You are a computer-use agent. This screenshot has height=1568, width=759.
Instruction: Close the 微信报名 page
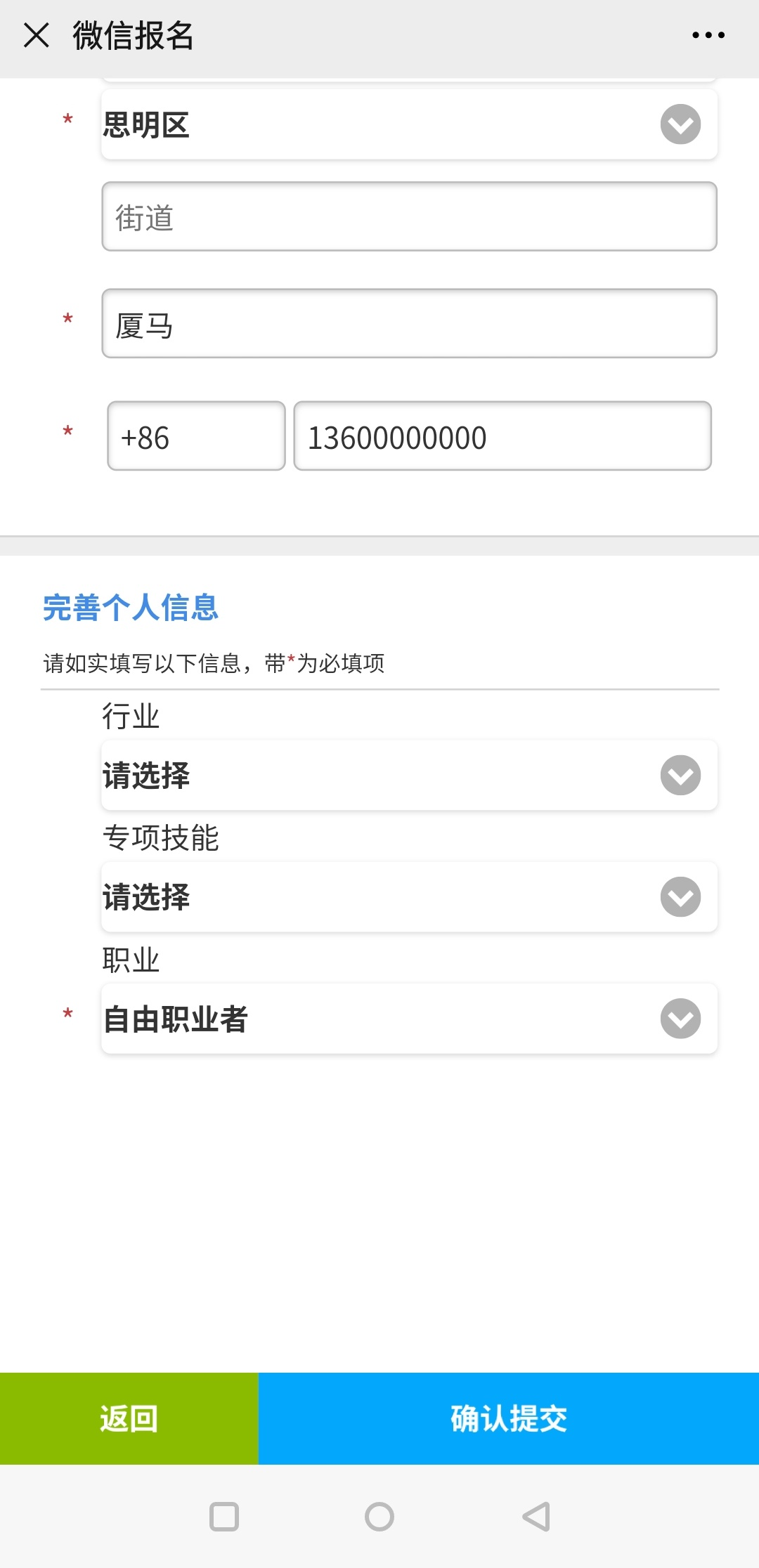(x=36, y=34)
